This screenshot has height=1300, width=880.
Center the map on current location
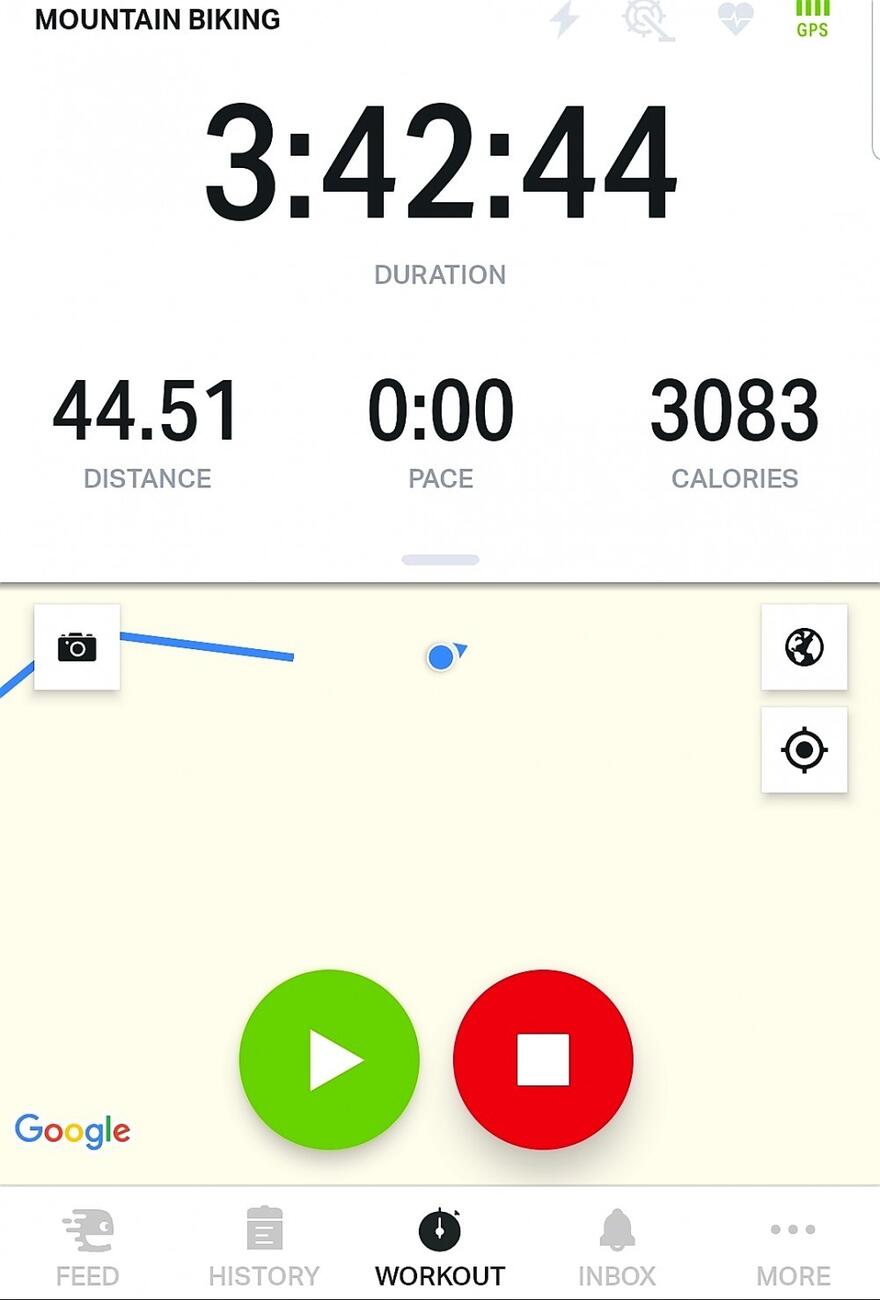click(804, 750)
